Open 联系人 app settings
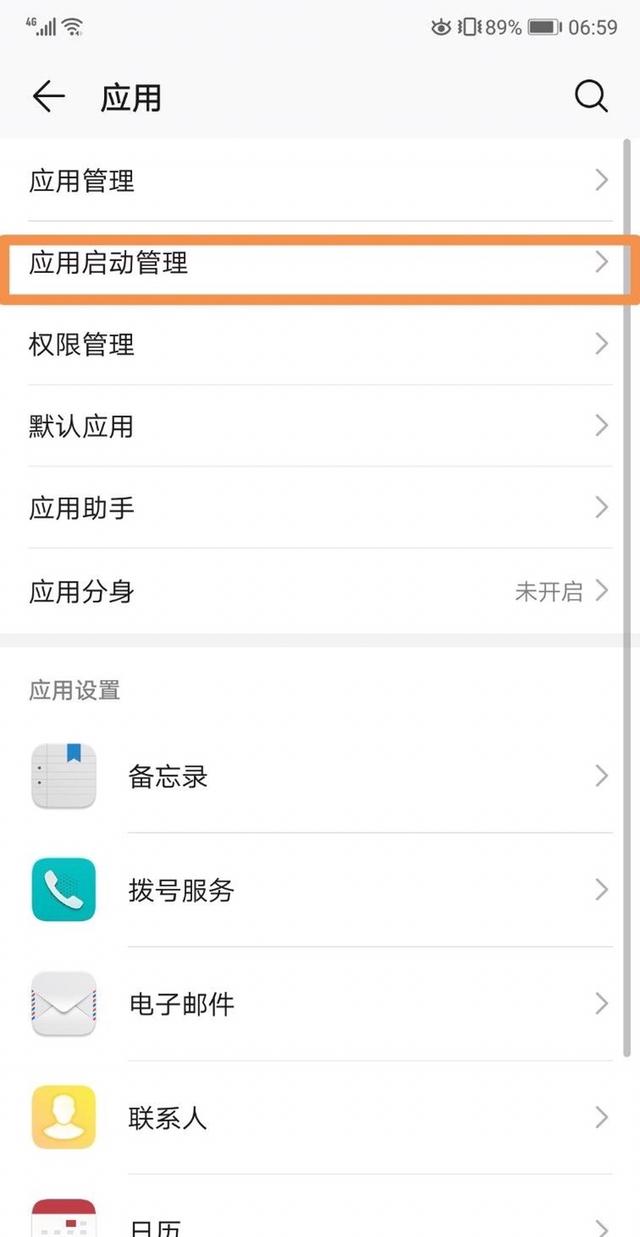Image resolution: width=640 pixels, height=1237 pixels. coord(320,1117)
